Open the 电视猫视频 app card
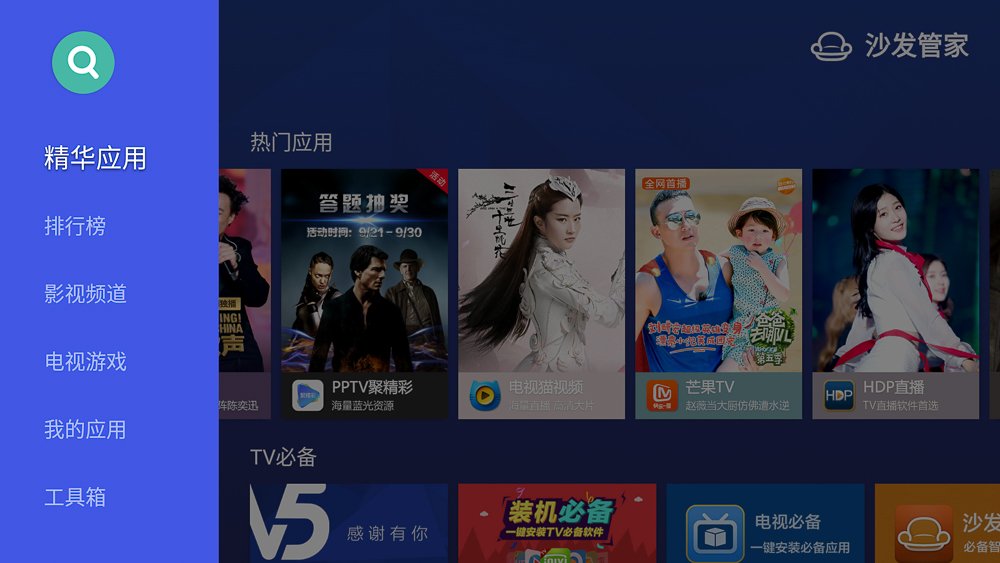 541,293
